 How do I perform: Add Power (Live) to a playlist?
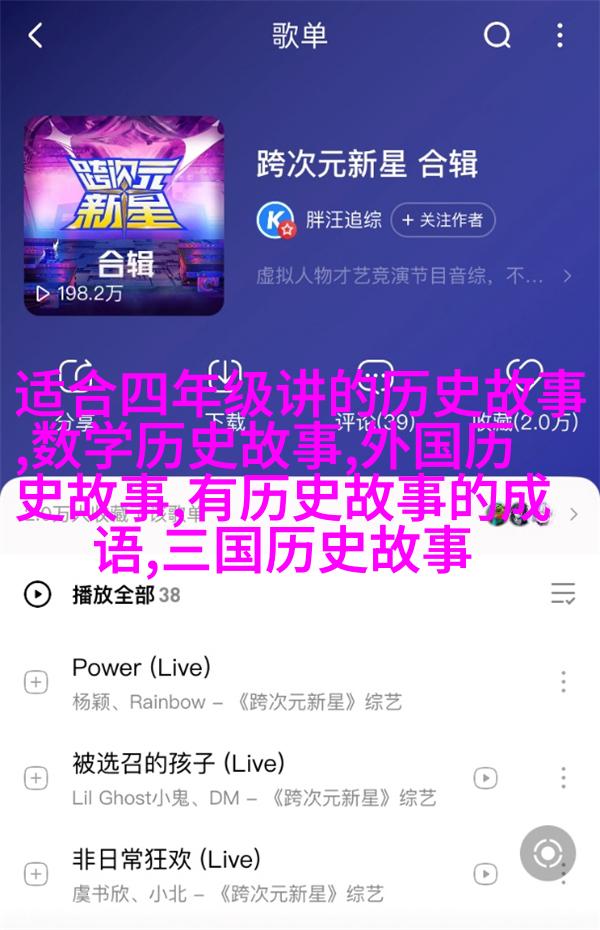(x=36, y=683)
